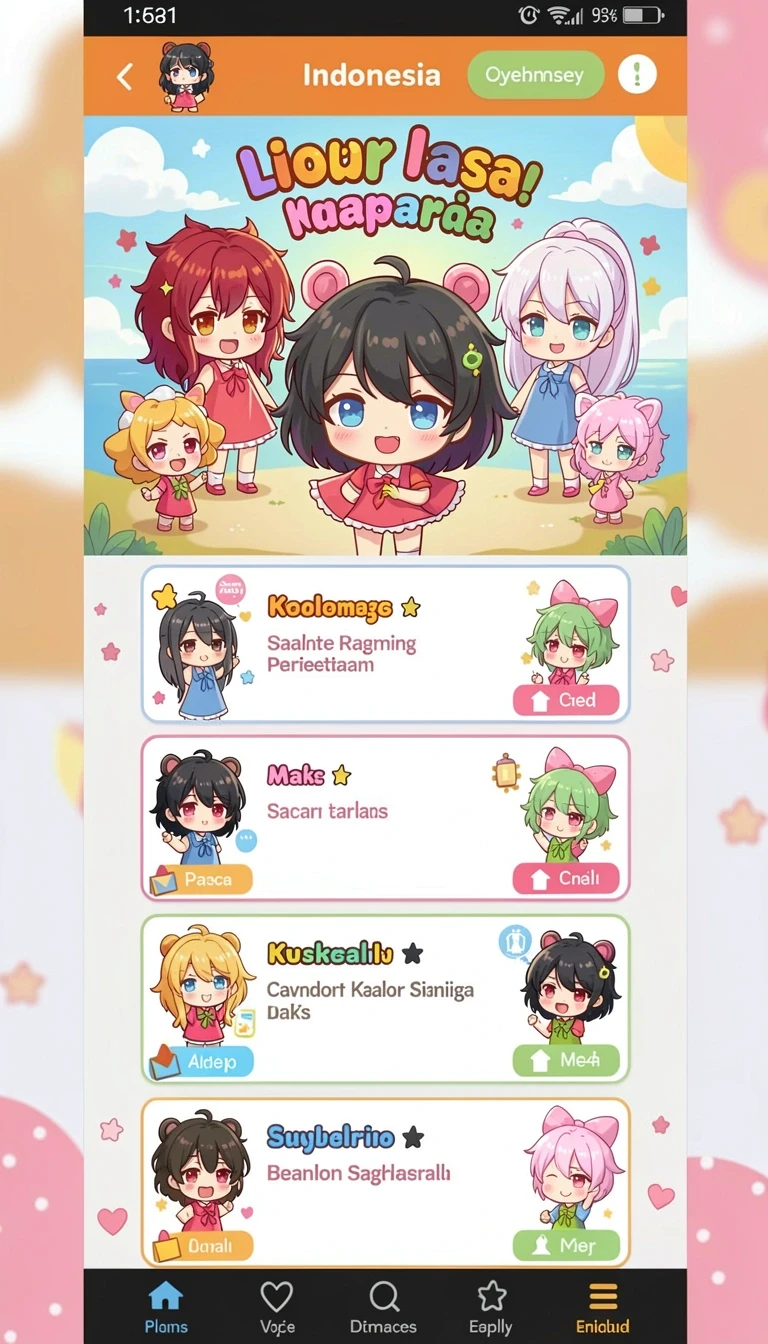
Task: Open the Liour lasa banner
Action: click(385, 335)
